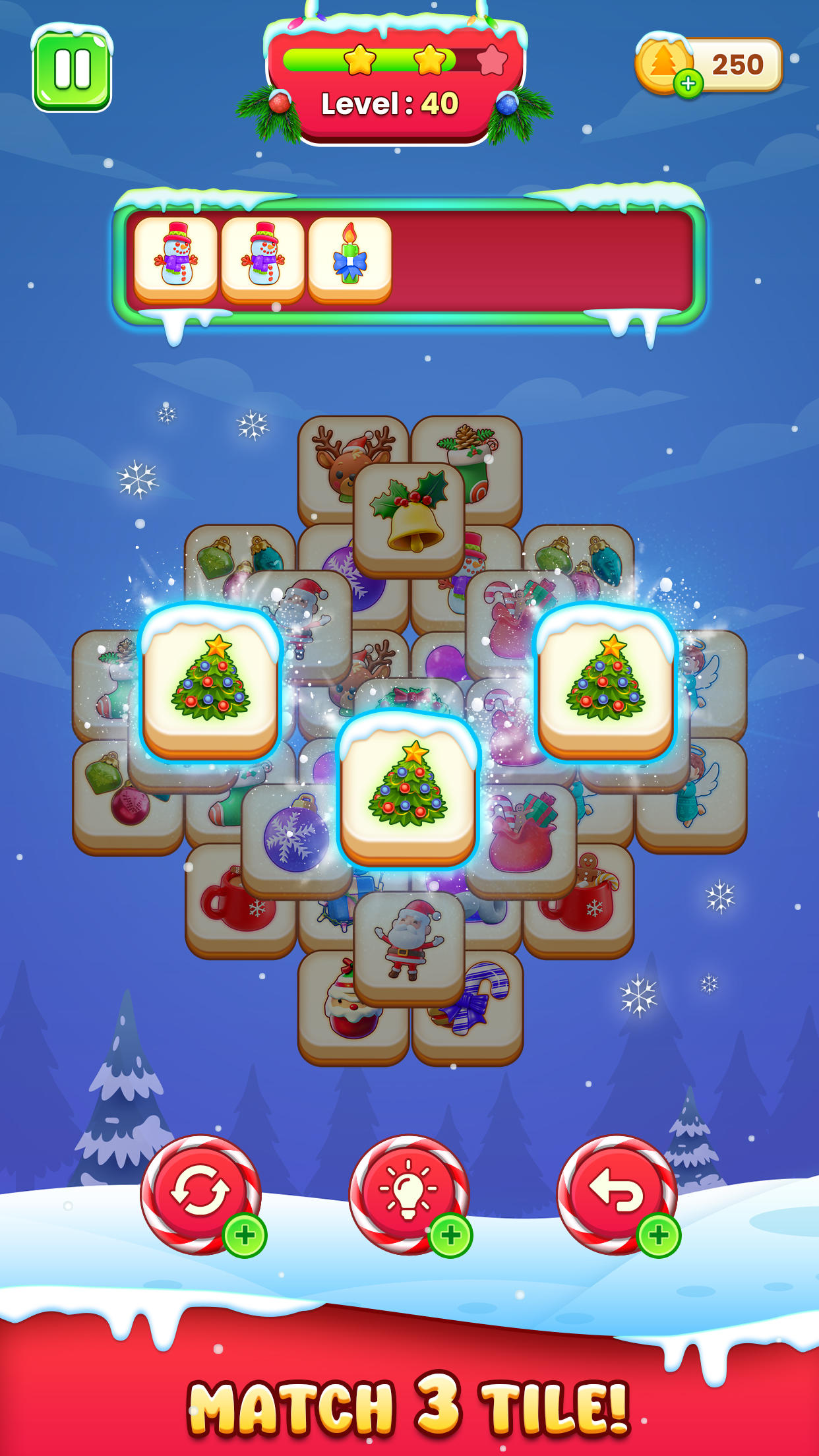Pick the golden bell tile
Image resolution: width=819 pixels, height=1456 pixels.
click(409, 518)
